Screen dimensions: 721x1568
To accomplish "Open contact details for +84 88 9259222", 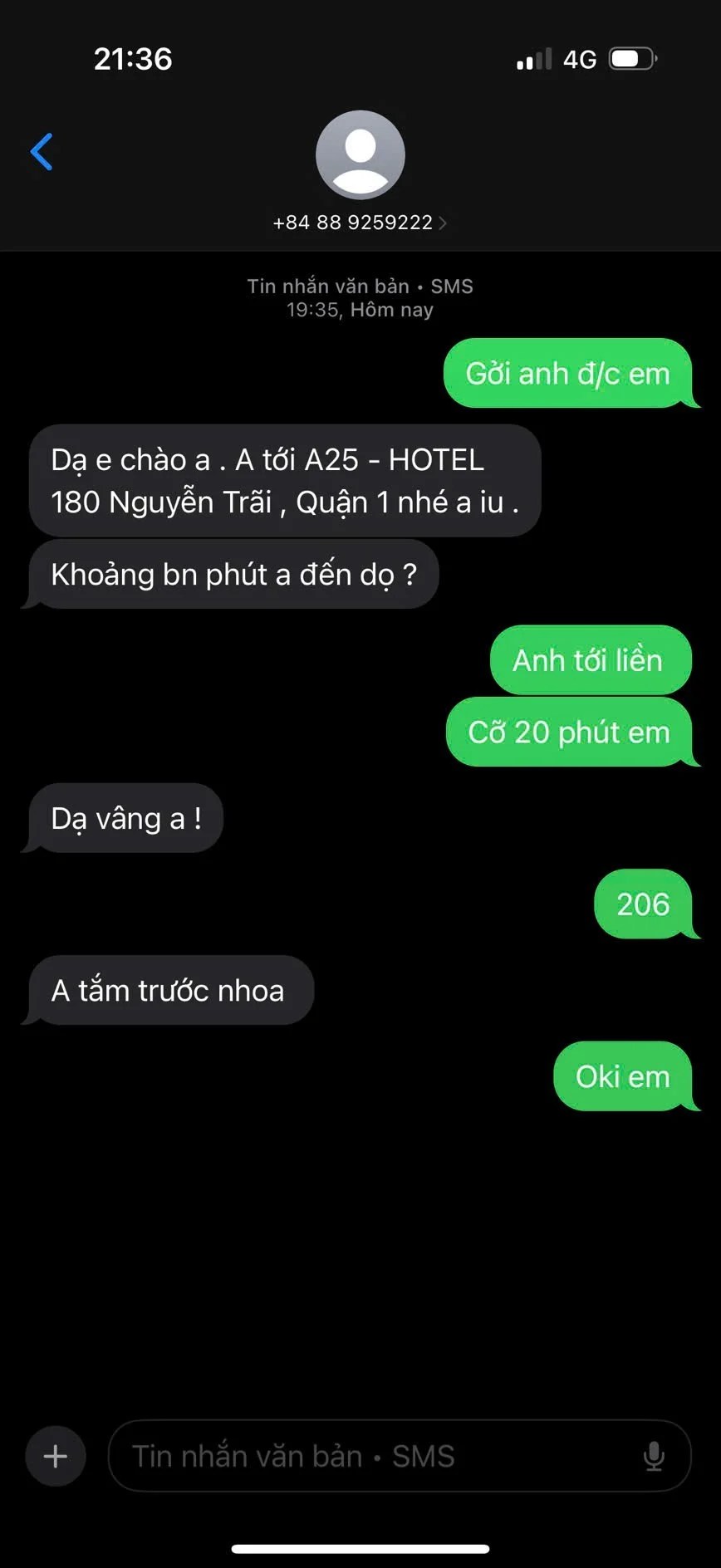I will (360, 222).
